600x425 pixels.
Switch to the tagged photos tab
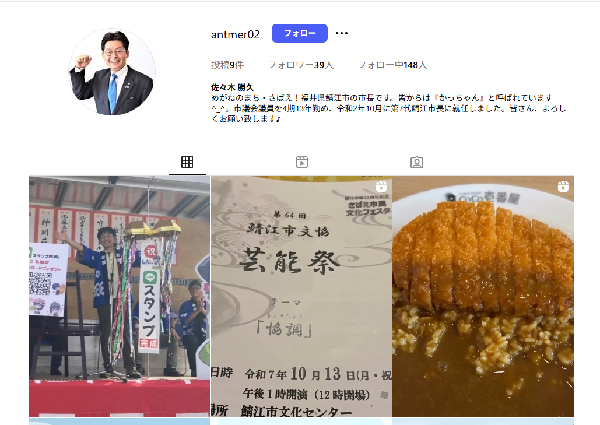pyautogui.click(x=416, y=162)
